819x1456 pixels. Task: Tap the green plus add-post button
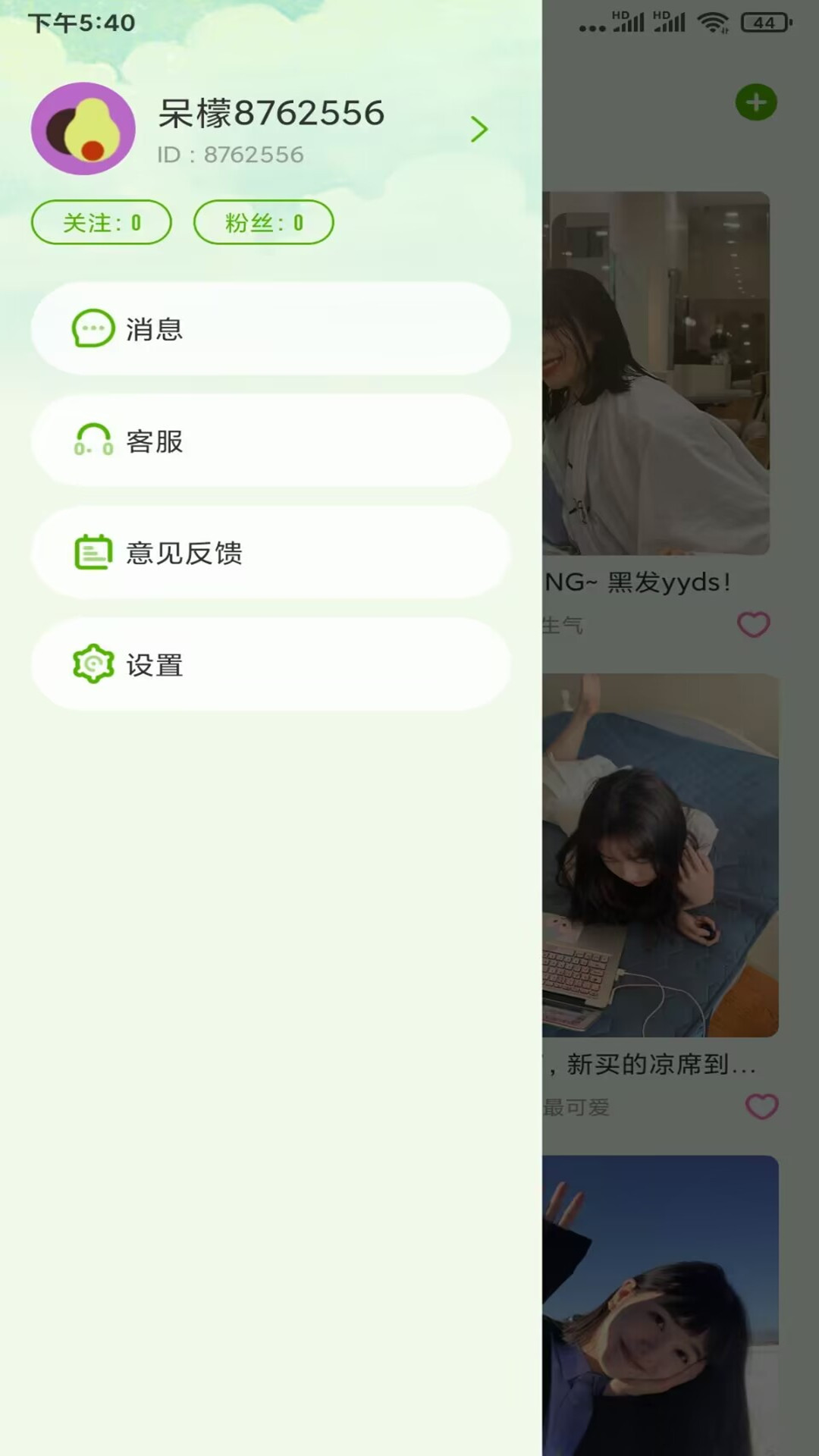(x=756, y=102)
